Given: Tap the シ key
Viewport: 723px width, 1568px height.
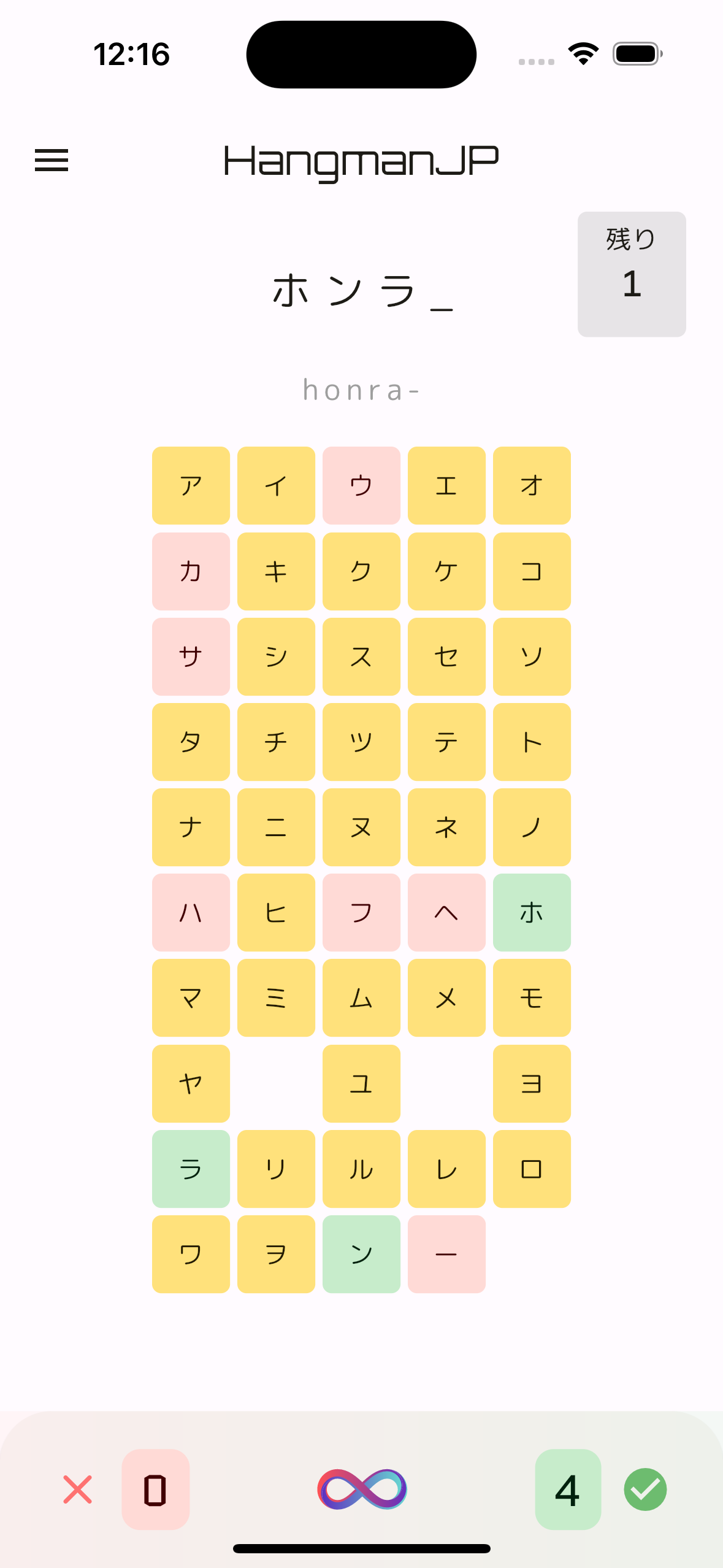Looking at the screenshot, I should pyautogui.click(x=276, y=656).
